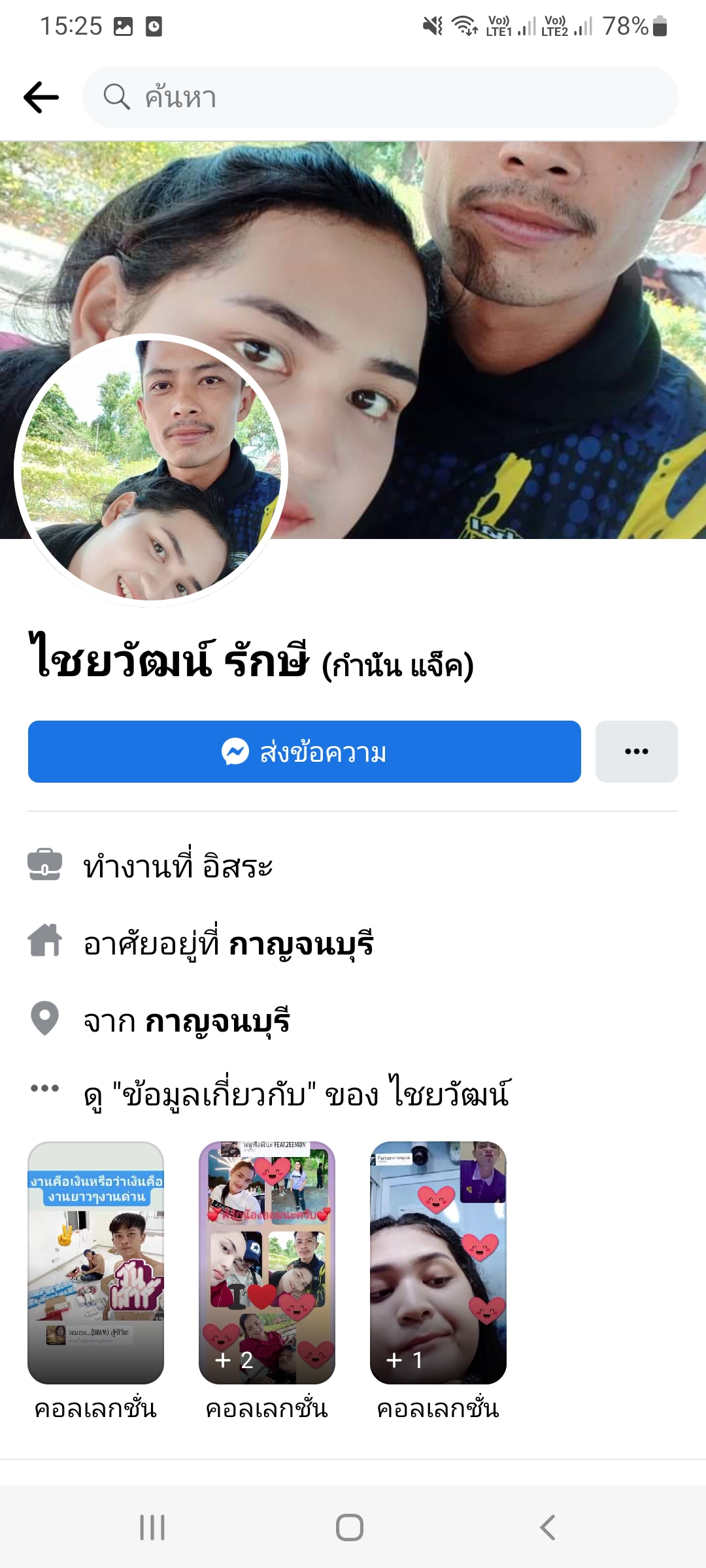The width and height of the screenshot is (706, 1568).
Task: Open the three-dot more options button
Action: [636, 752]
